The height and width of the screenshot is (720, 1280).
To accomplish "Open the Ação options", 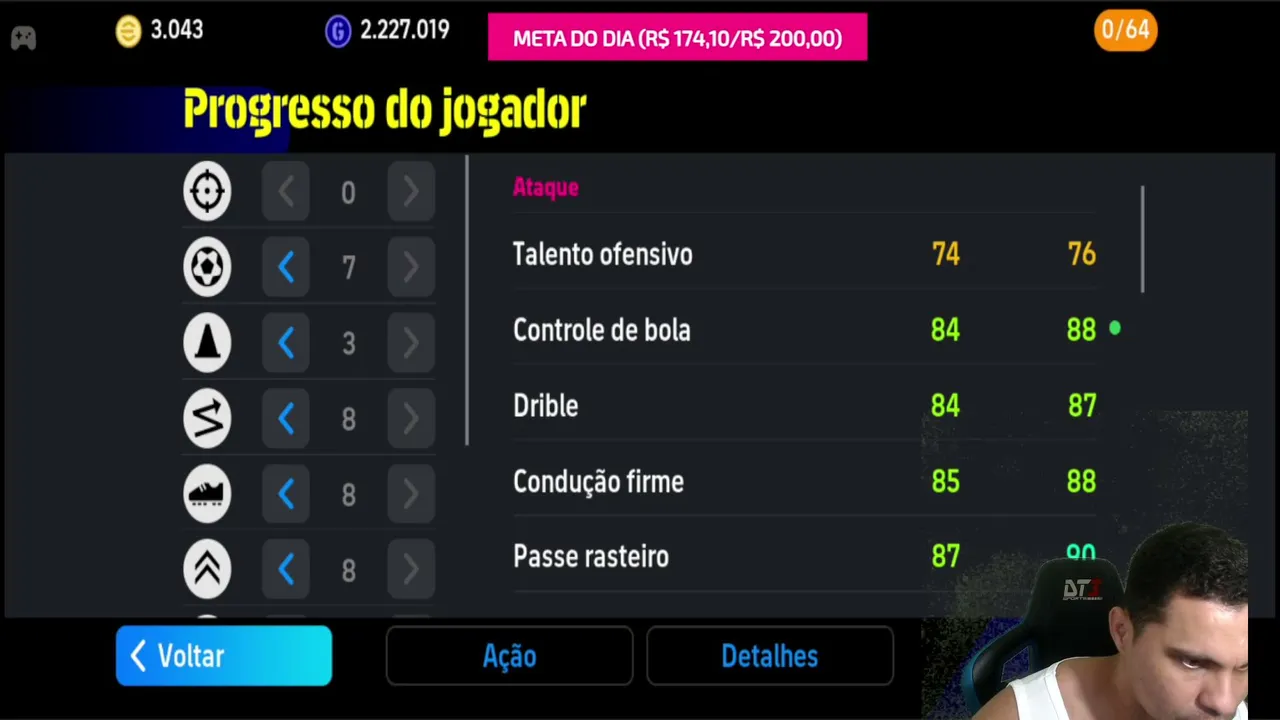I will pos(509,656).
